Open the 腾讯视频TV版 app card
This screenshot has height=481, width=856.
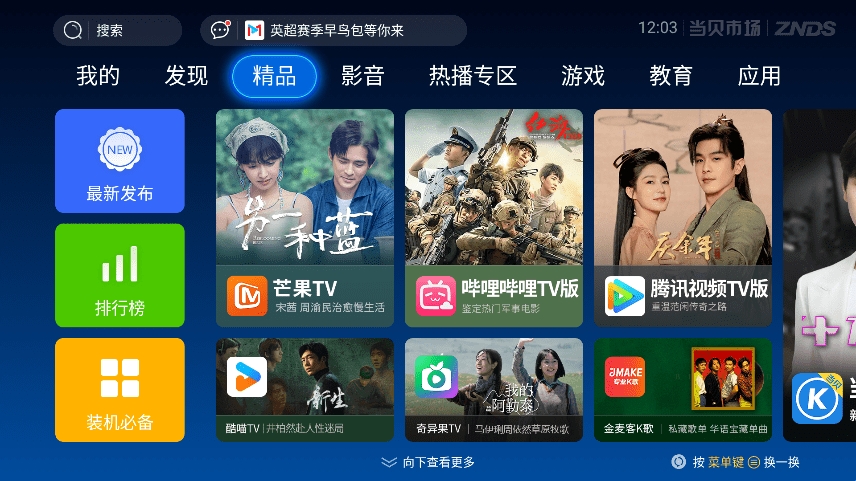pos(683,218)
